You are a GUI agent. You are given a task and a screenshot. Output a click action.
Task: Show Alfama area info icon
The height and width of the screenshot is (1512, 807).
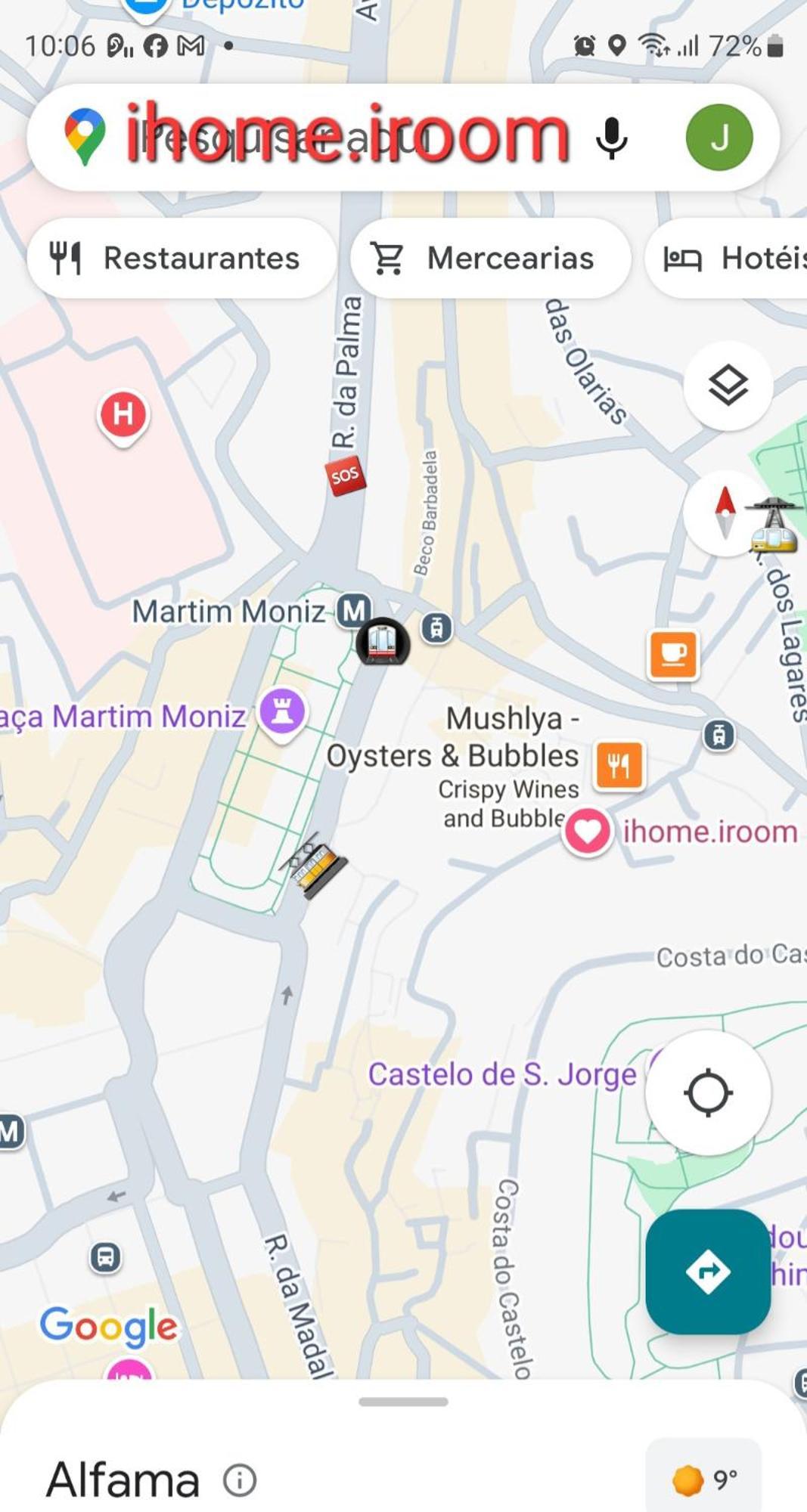point(240,1479)
